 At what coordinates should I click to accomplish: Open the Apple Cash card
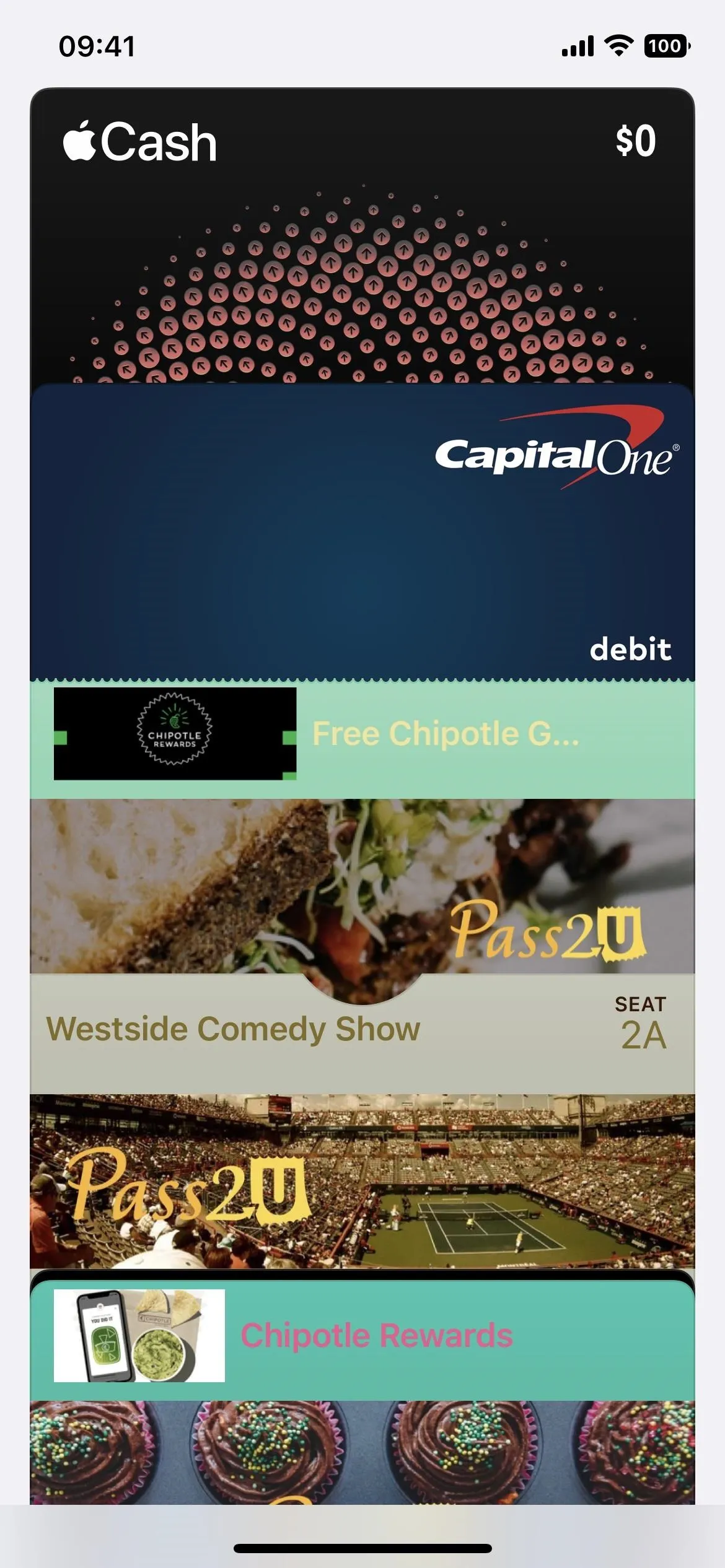tap(362, 235)
